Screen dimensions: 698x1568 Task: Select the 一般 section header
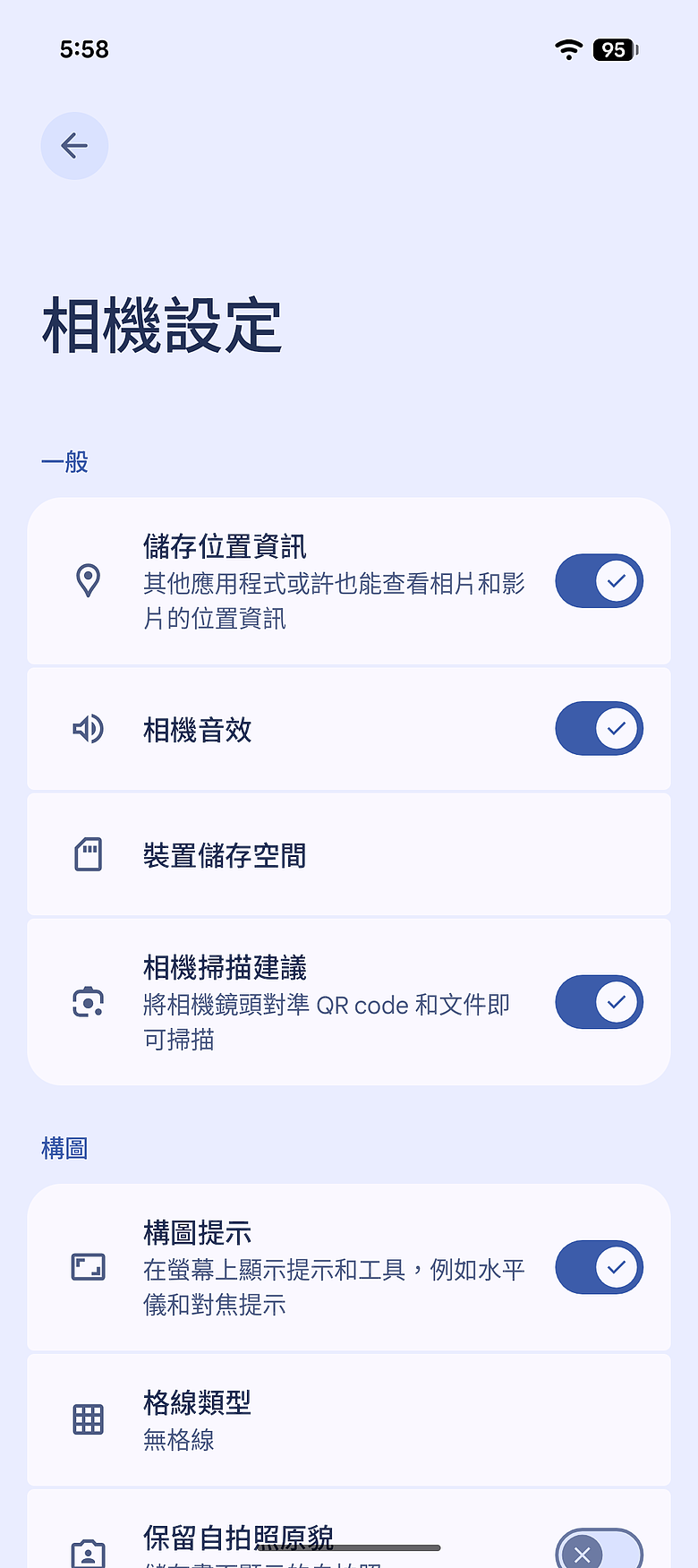(x=64, y=462)
